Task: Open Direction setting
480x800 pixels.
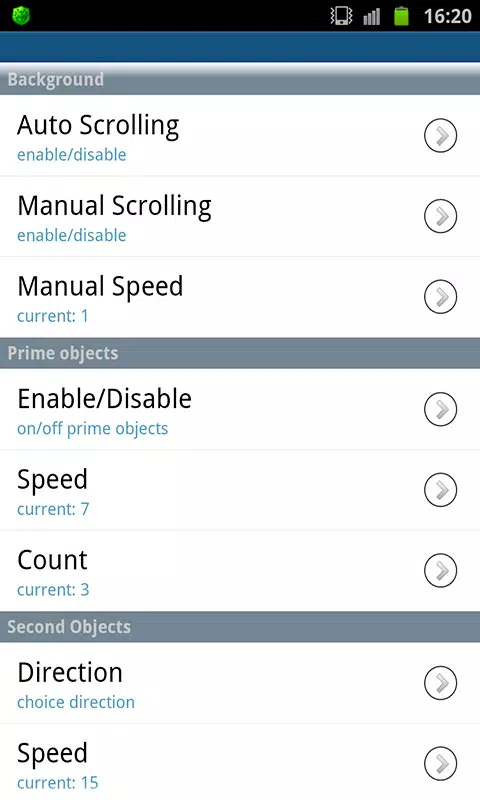Action: [x=240, y=683]
